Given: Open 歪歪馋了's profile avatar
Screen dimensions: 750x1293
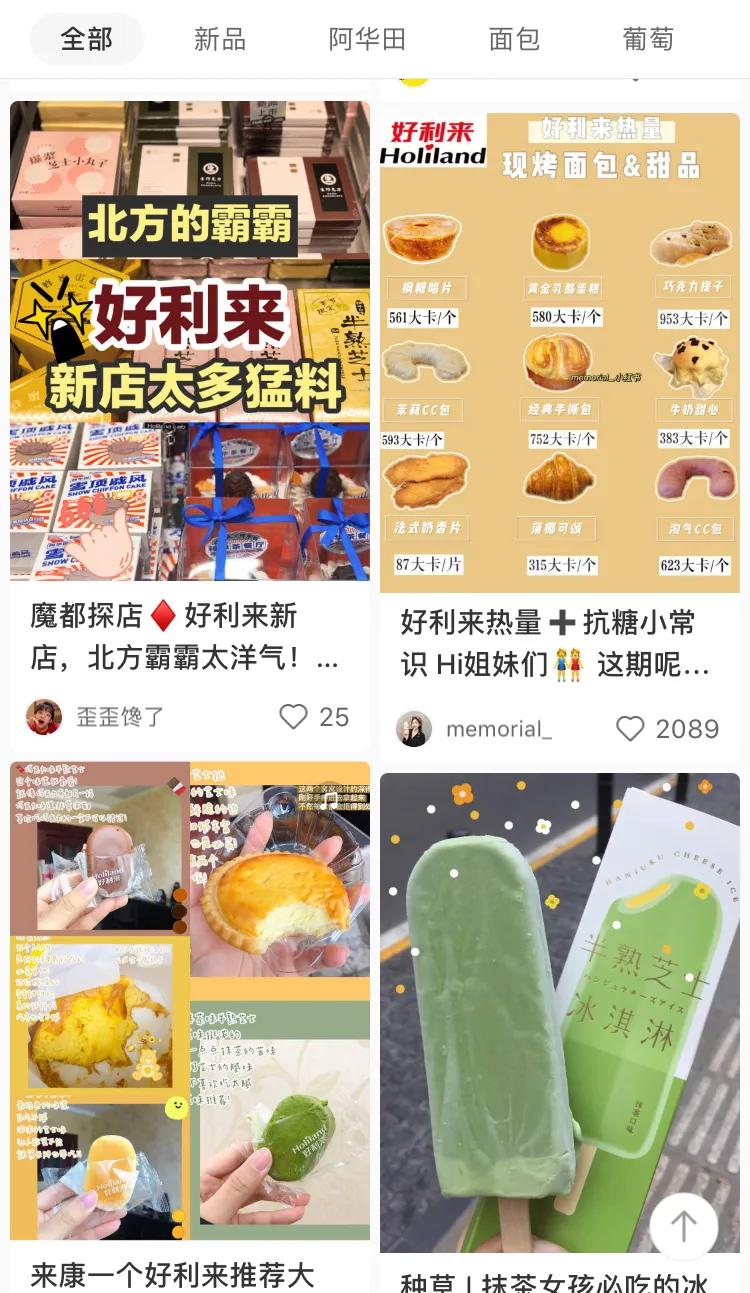Looking at the screenshot, I should point(43,717).
